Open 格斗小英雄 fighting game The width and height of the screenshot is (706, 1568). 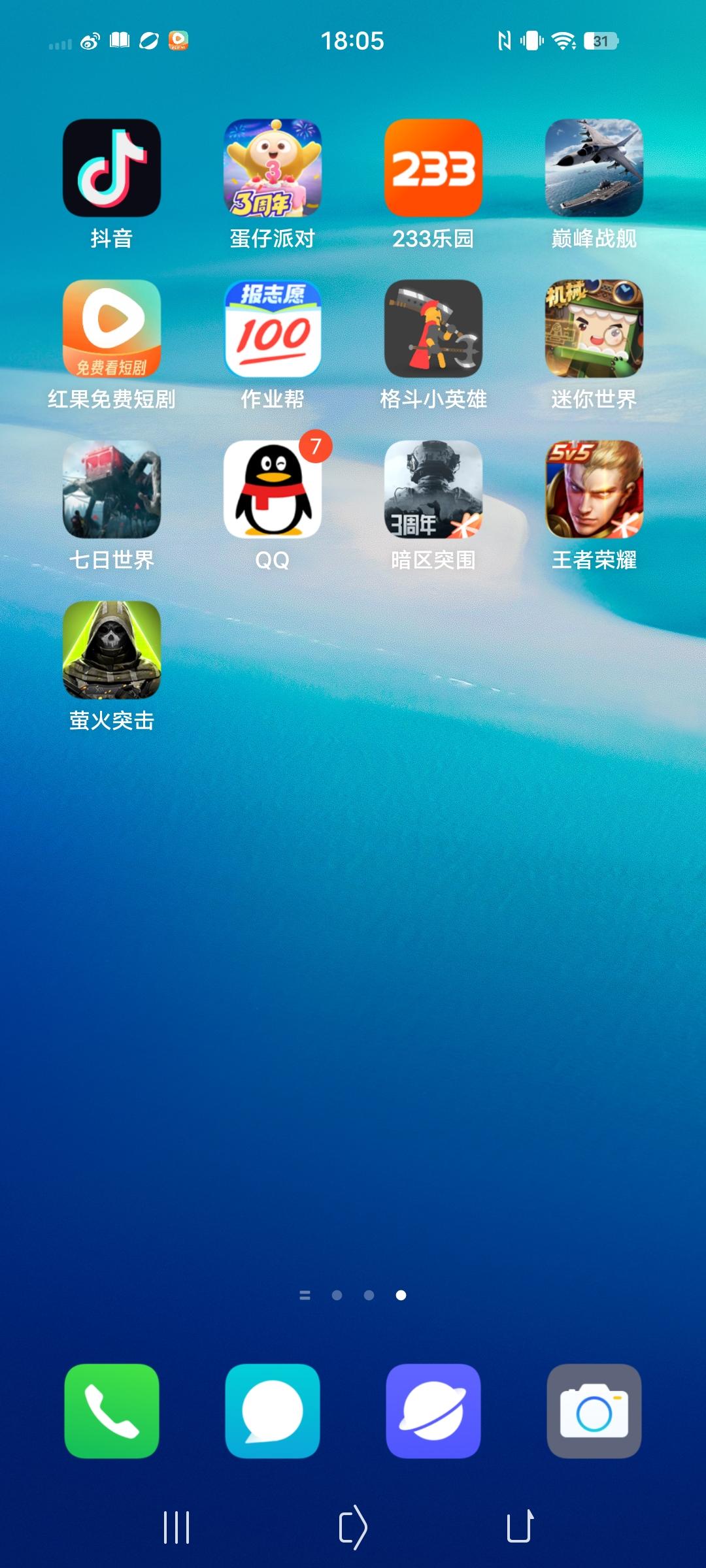point(433,330)
